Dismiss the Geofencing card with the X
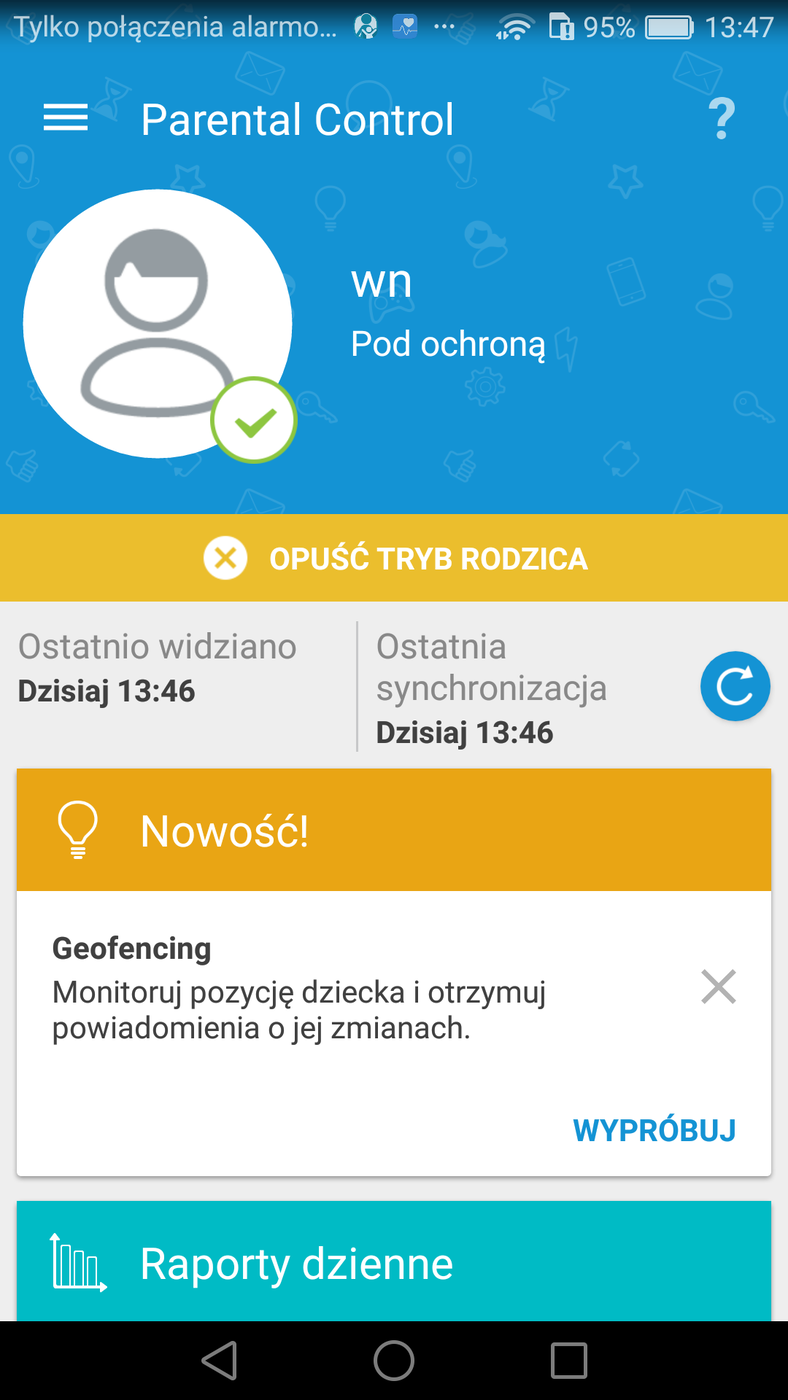The width and height of the screenshot is (788, 1400). [718, 986]
